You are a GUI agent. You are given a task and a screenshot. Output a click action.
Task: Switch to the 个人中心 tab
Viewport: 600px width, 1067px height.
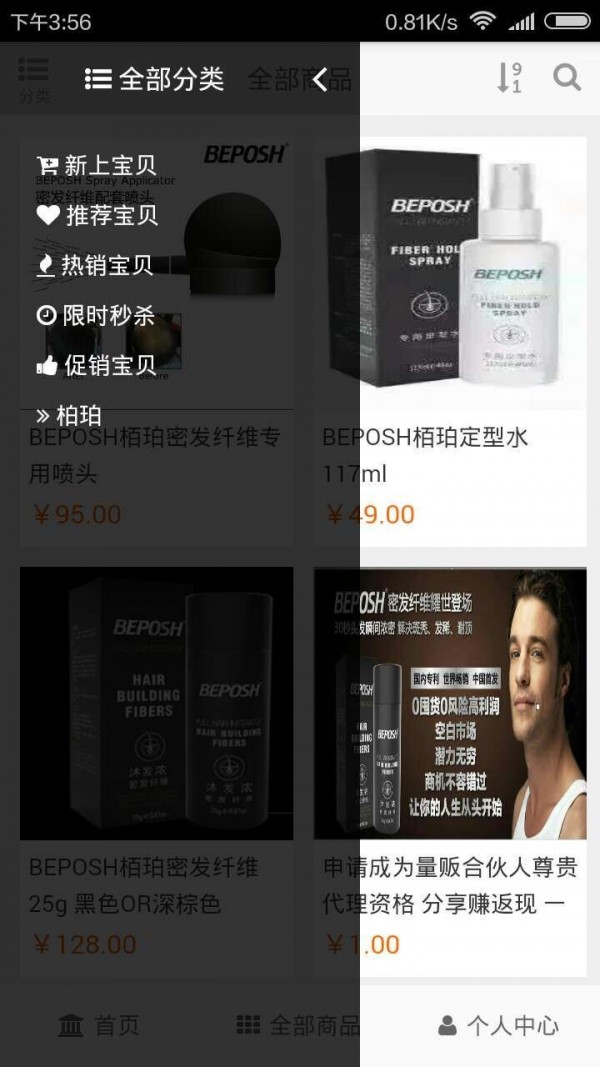[x=498, y=1026]
